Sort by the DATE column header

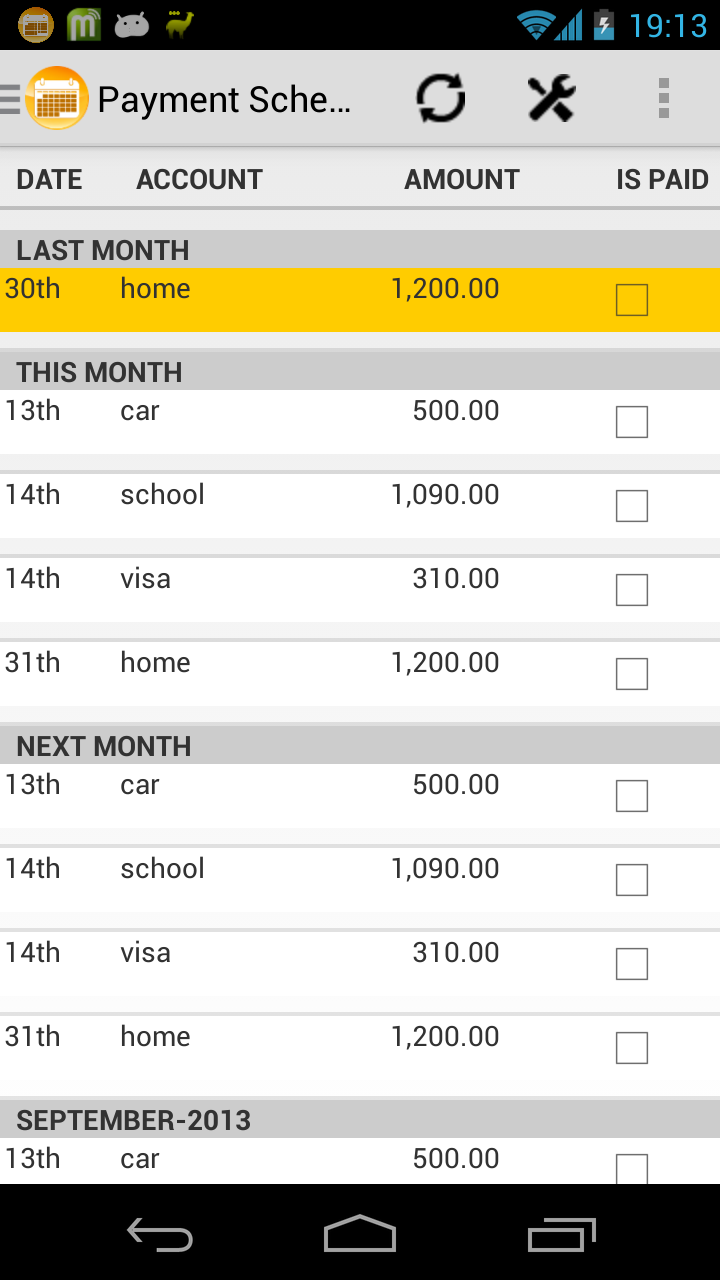point(48,178)
